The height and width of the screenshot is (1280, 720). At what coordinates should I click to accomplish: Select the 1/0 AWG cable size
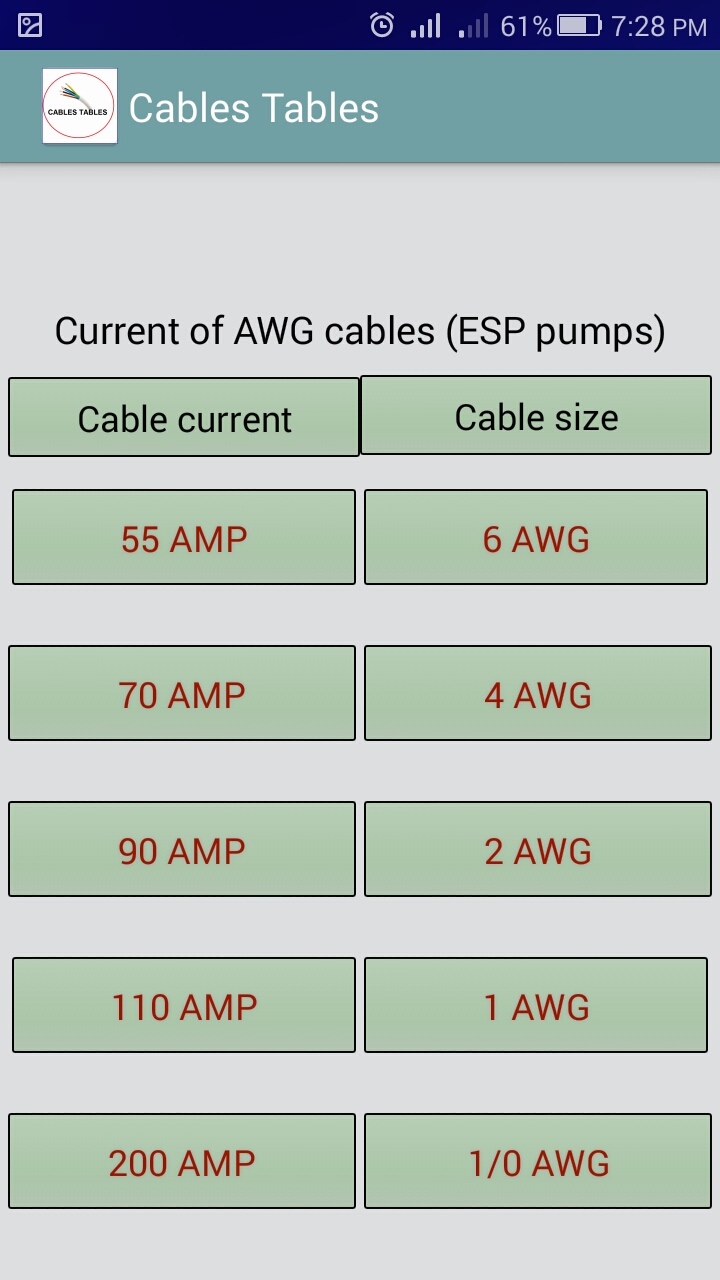[x=537, y=1161]
